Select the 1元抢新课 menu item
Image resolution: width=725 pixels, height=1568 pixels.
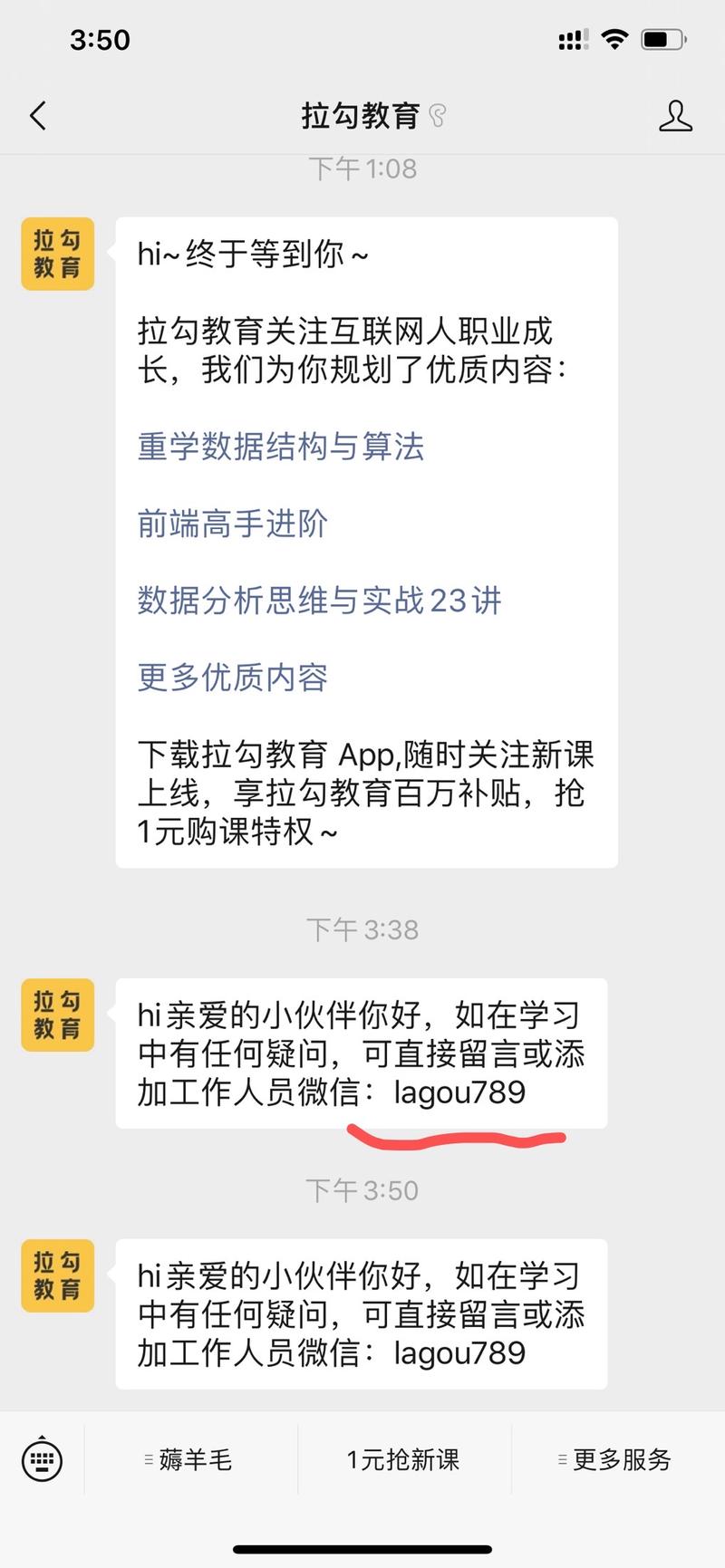click(402, 1460)
